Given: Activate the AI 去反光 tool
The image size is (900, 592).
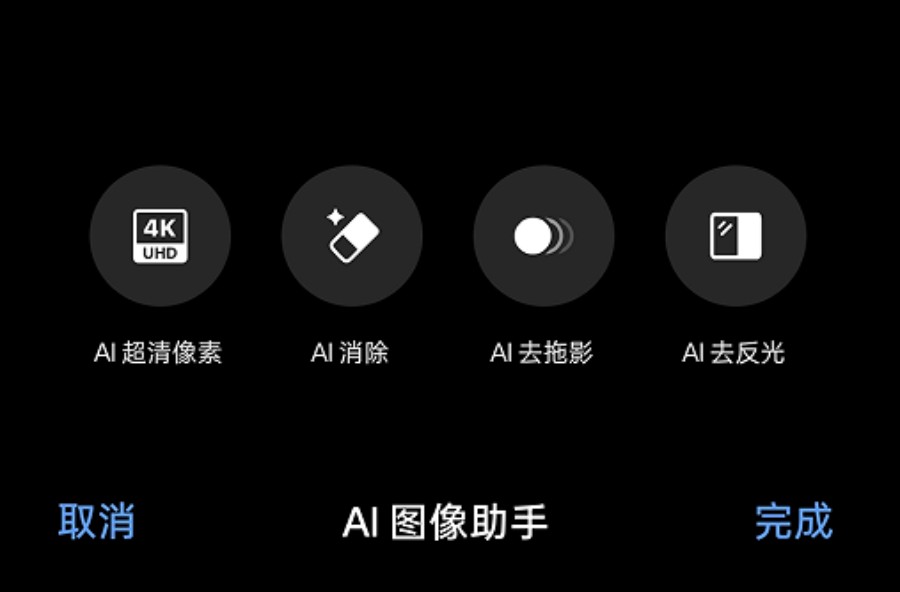Looking at the screenshot, I should (735, 236).
